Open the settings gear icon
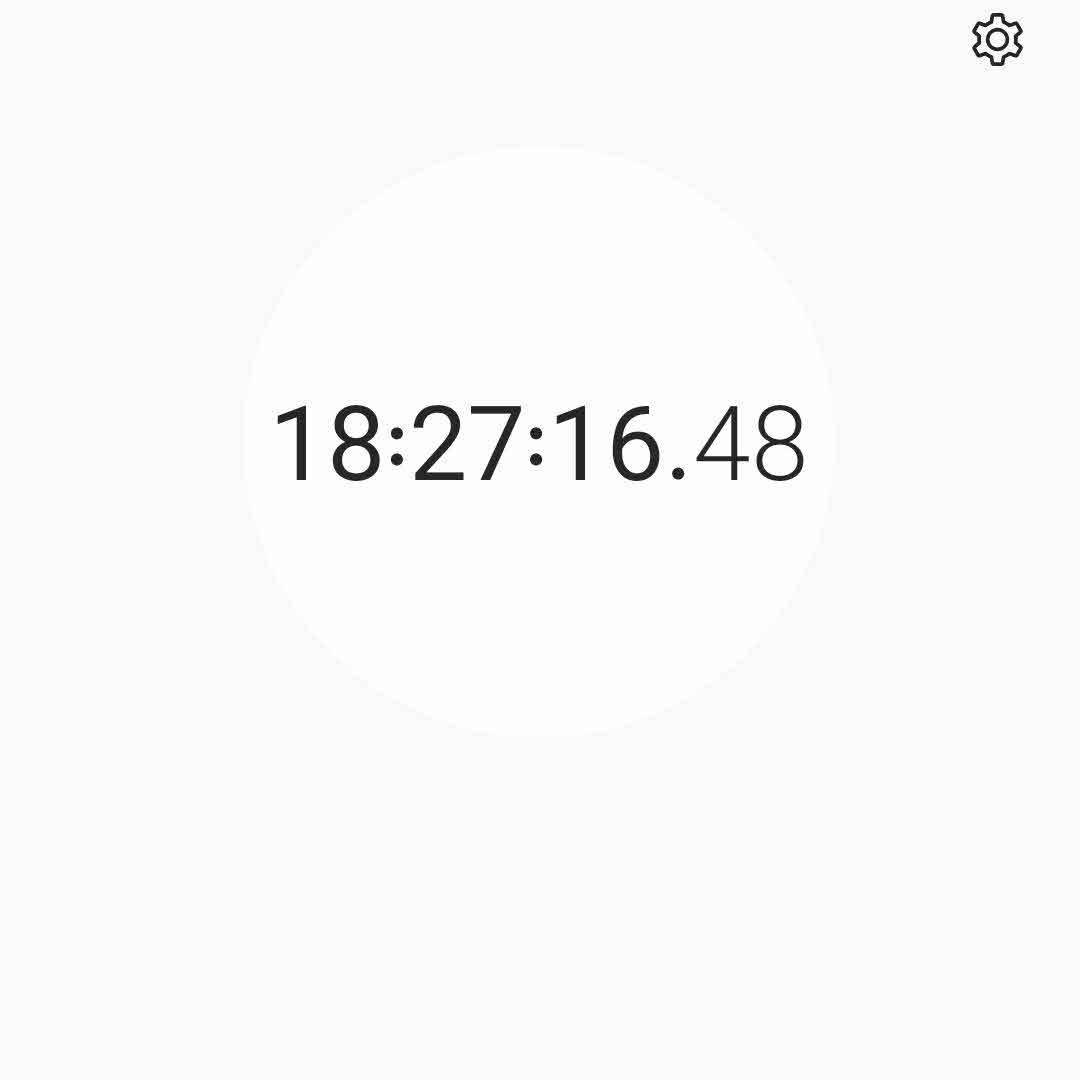The height and width of the screenshot is (1080, 1080). tap(997, 40)
